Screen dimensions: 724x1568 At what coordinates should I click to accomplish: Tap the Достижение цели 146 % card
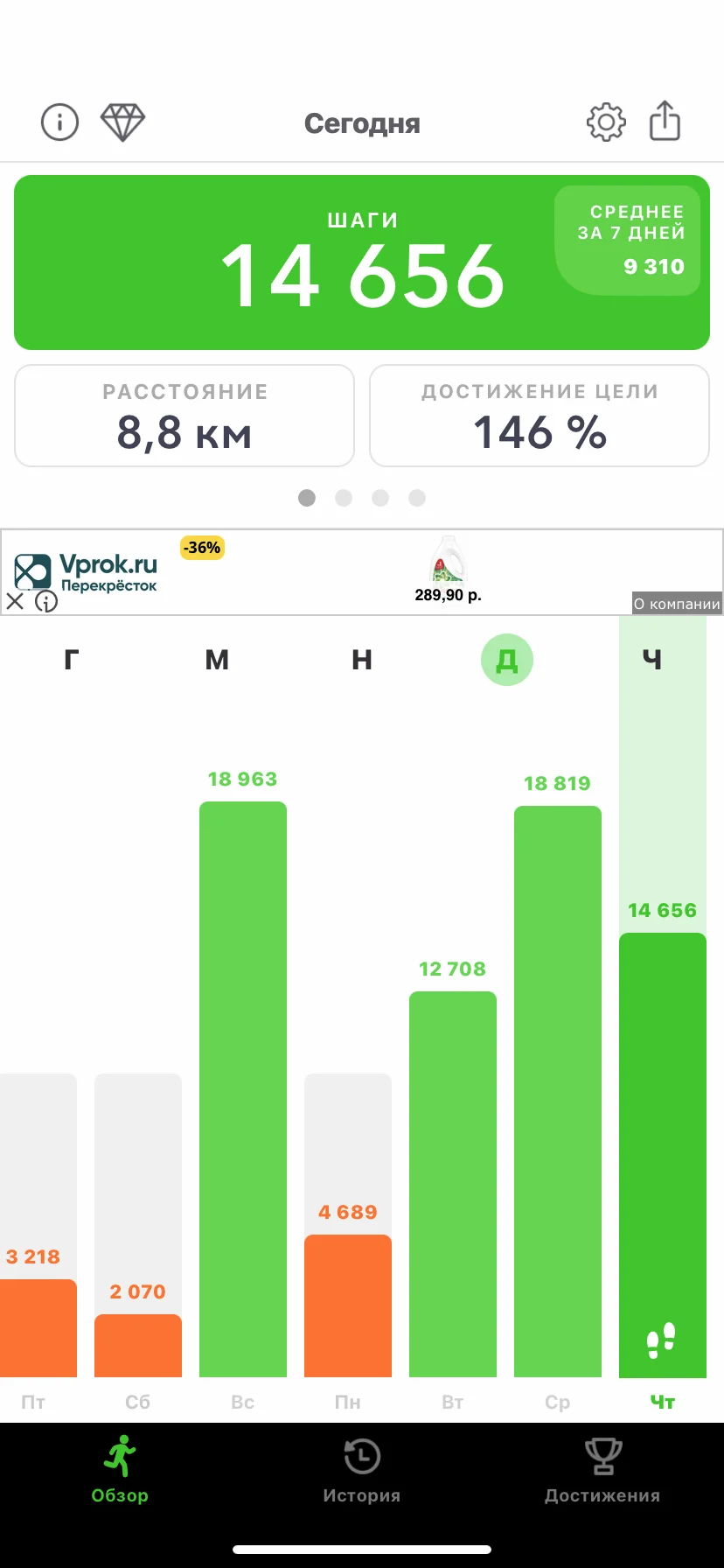click(x=540, y=416)
